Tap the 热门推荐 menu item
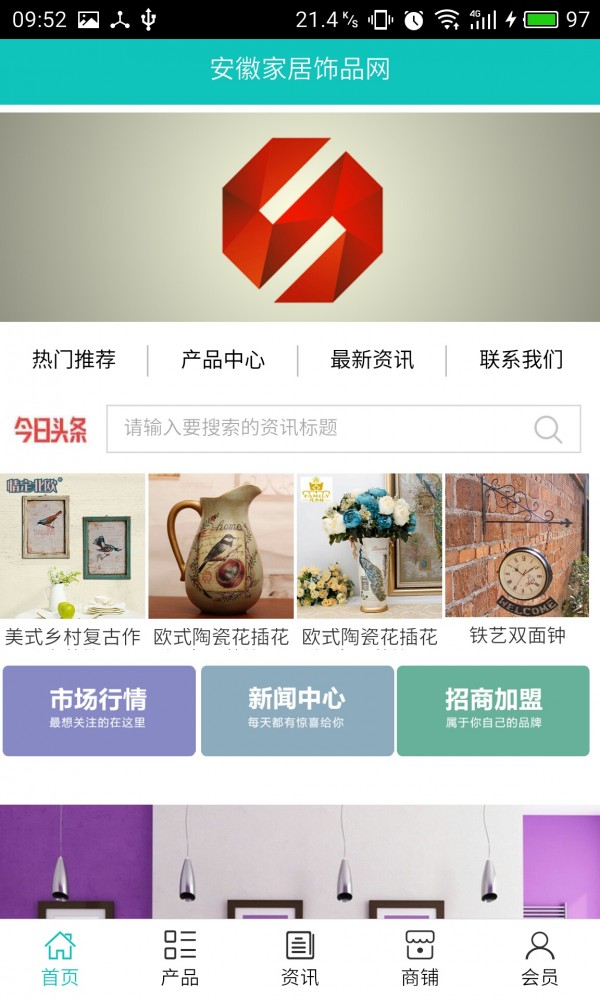 [74, 360]
